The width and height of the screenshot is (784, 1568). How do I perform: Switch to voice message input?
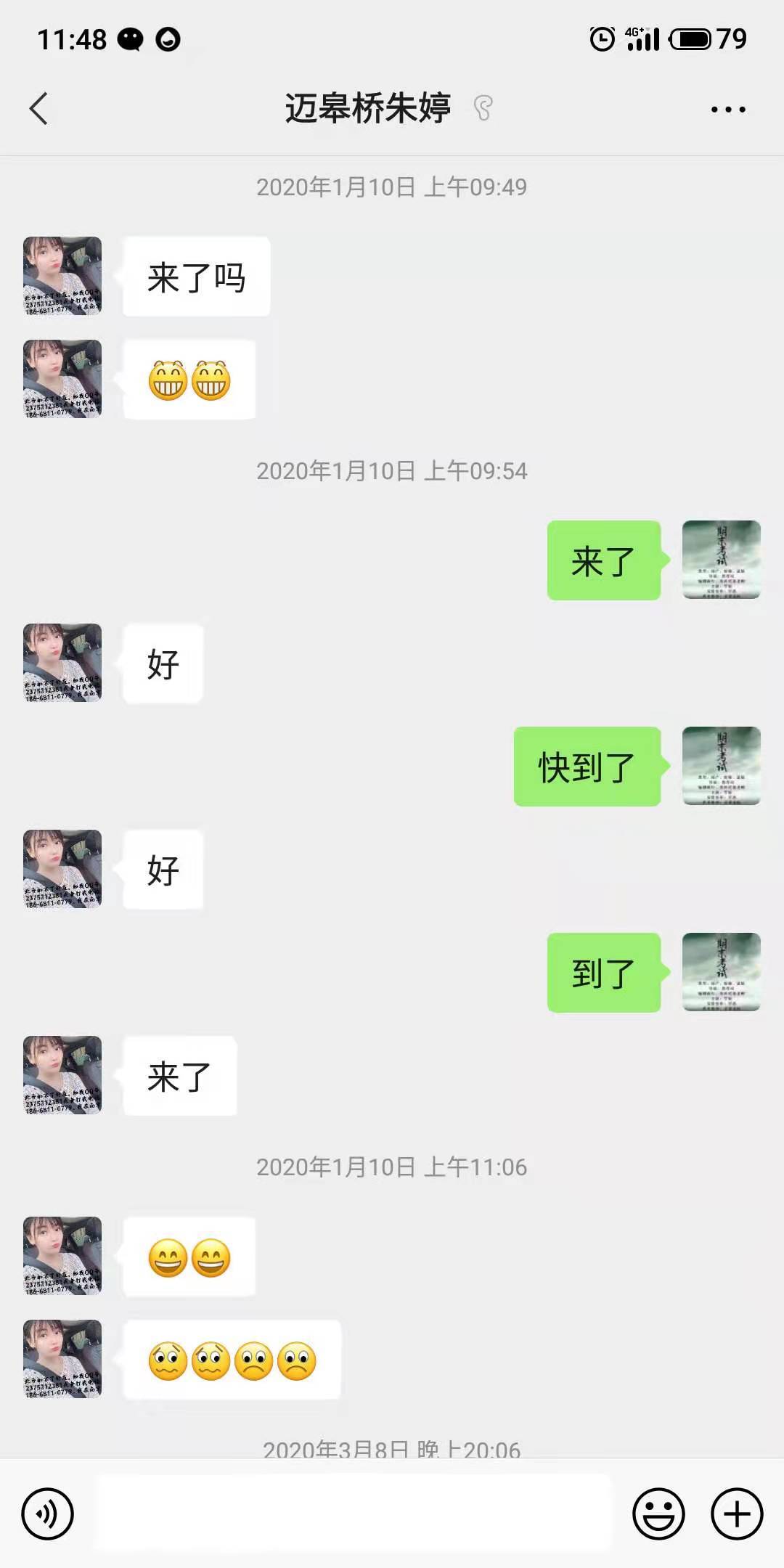[48, 1514]
